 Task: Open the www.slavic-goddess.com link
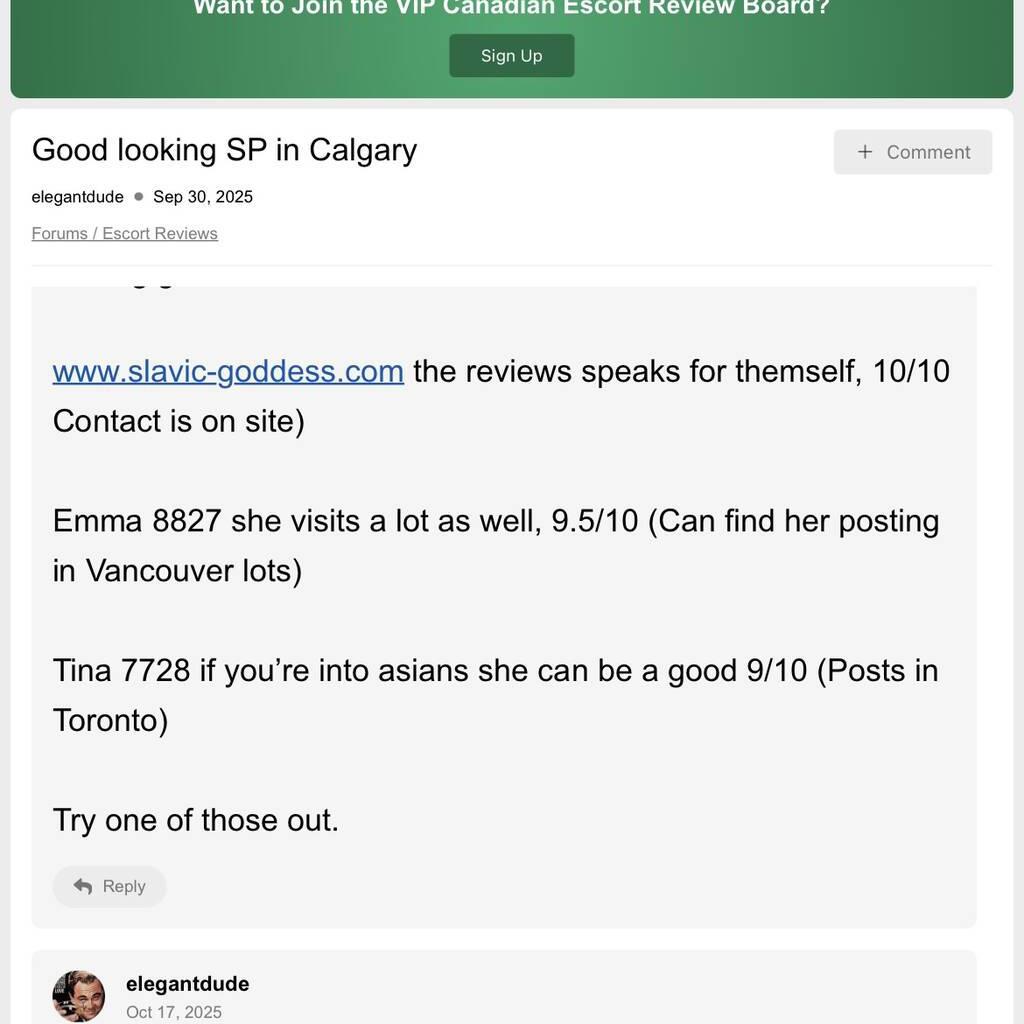(228, 371)
